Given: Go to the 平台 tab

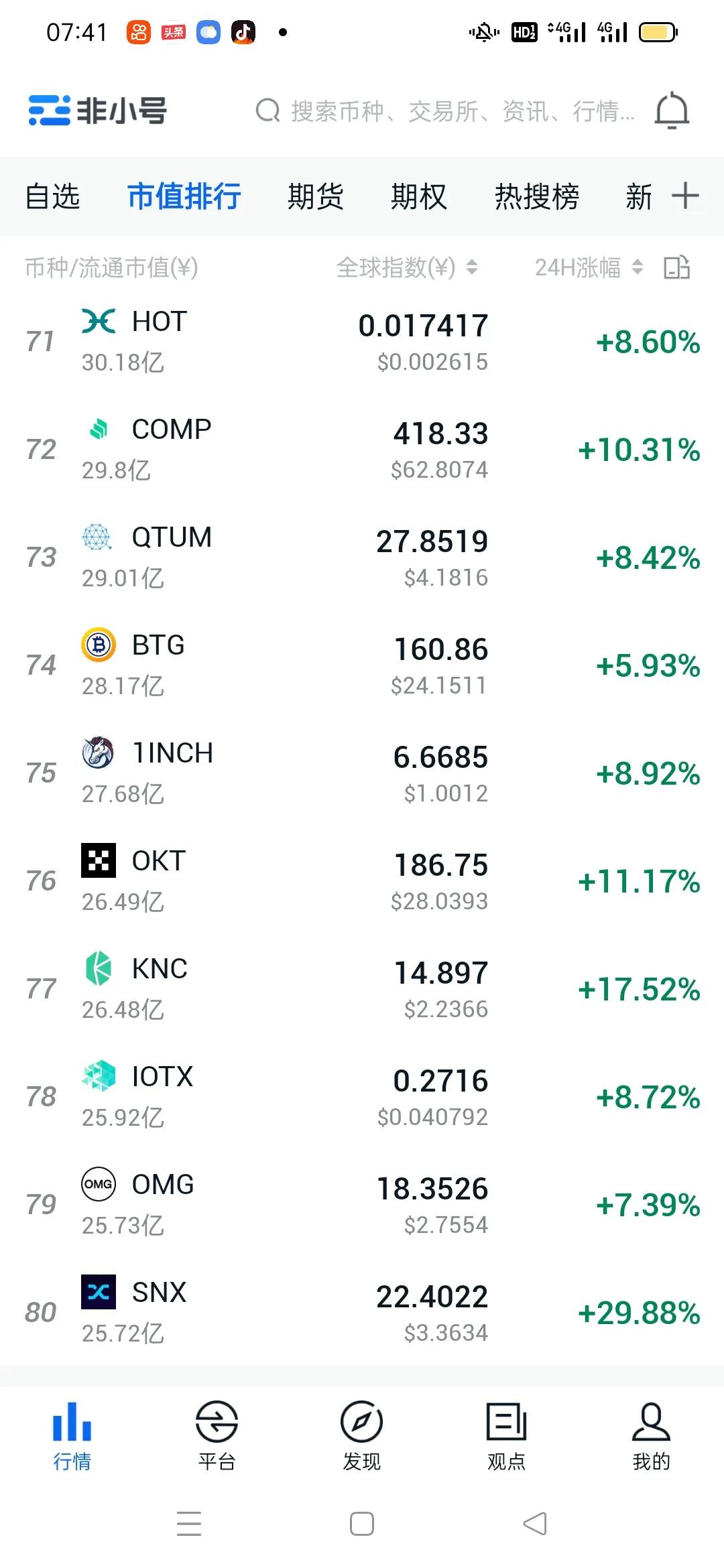Looking at the screenshot, I should [x=217, y=1435].
